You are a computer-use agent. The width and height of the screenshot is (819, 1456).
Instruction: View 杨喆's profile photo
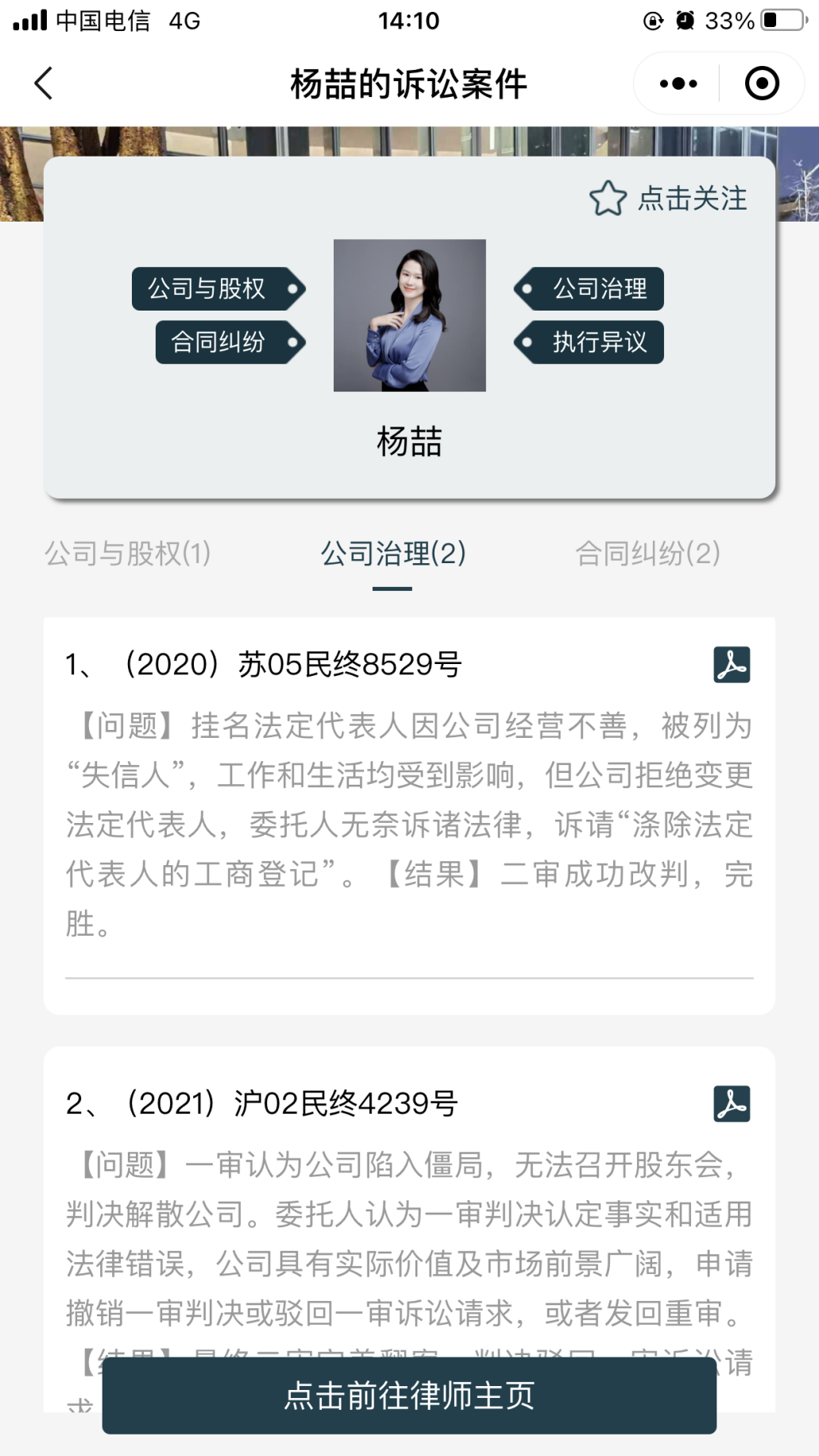(409, 315)
